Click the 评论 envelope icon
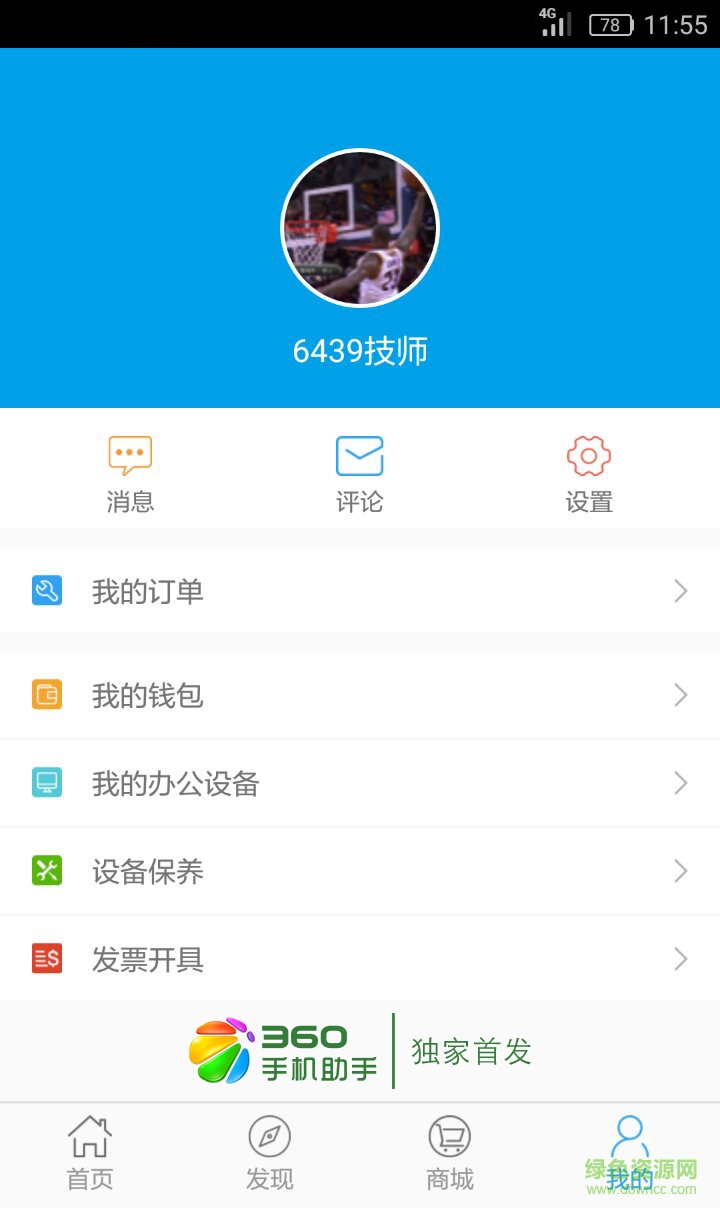 [359, 454]
